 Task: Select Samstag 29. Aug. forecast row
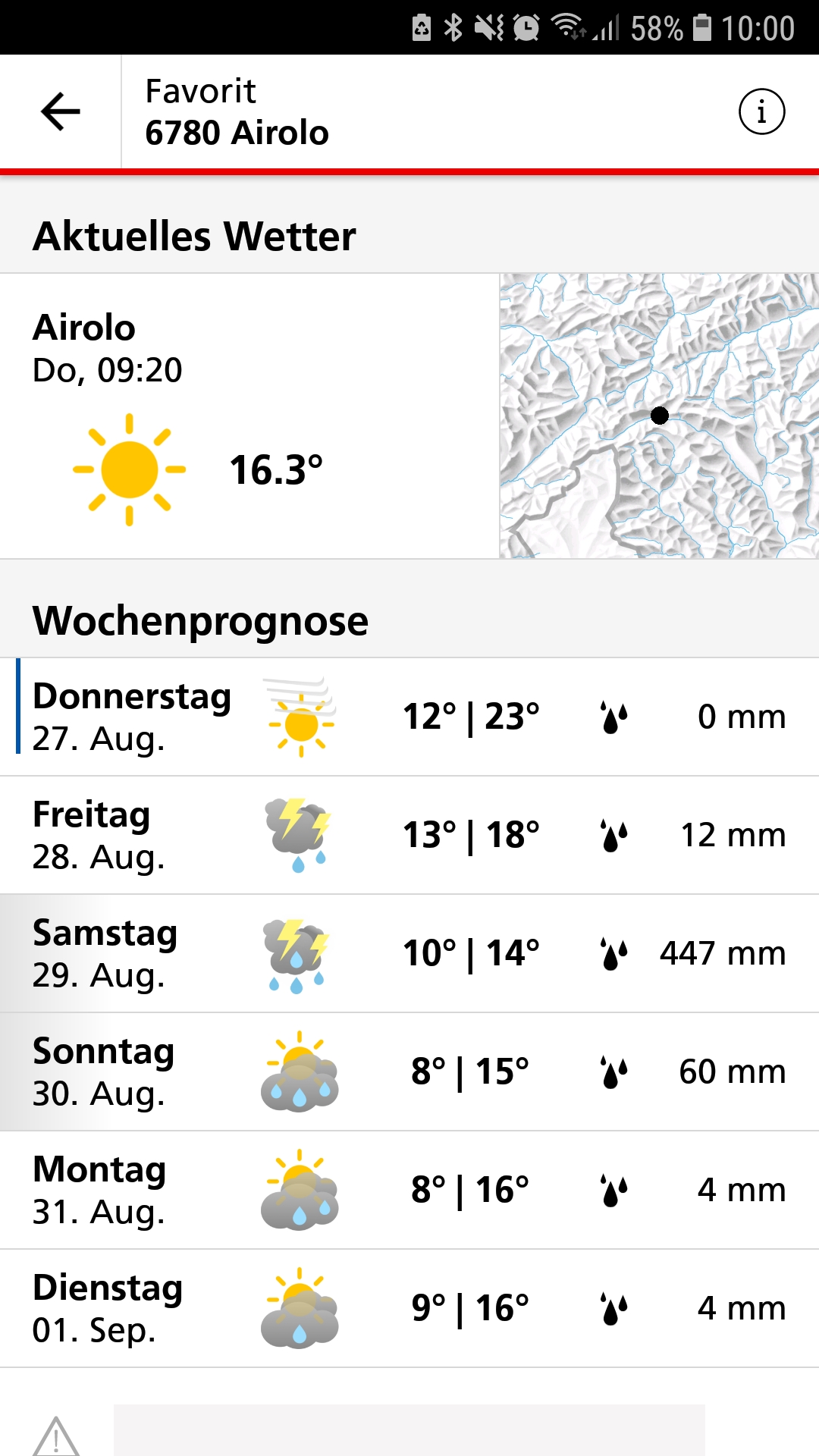tap(409, 953)
